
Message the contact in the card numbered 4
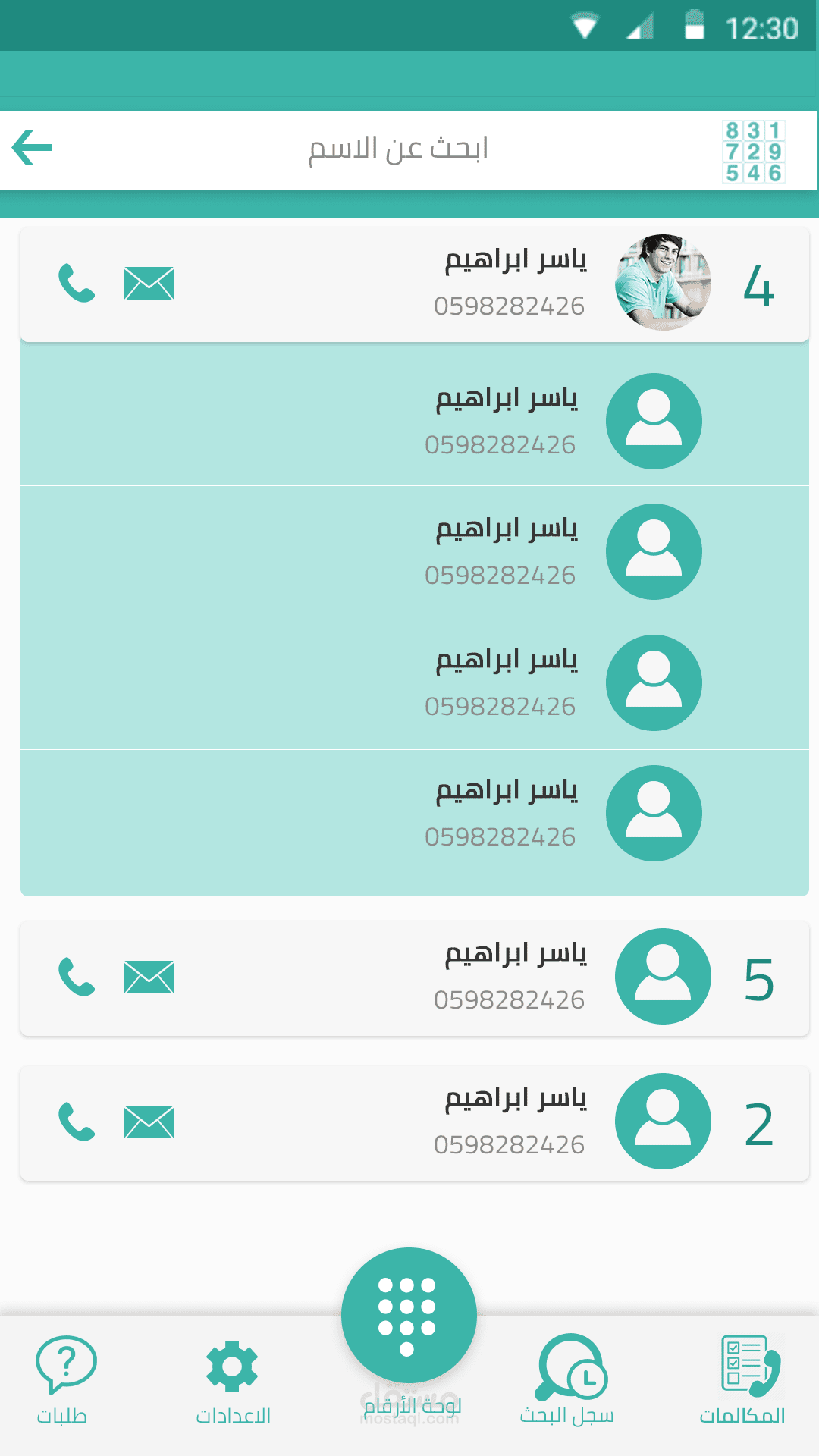click(x=149, y=284)
